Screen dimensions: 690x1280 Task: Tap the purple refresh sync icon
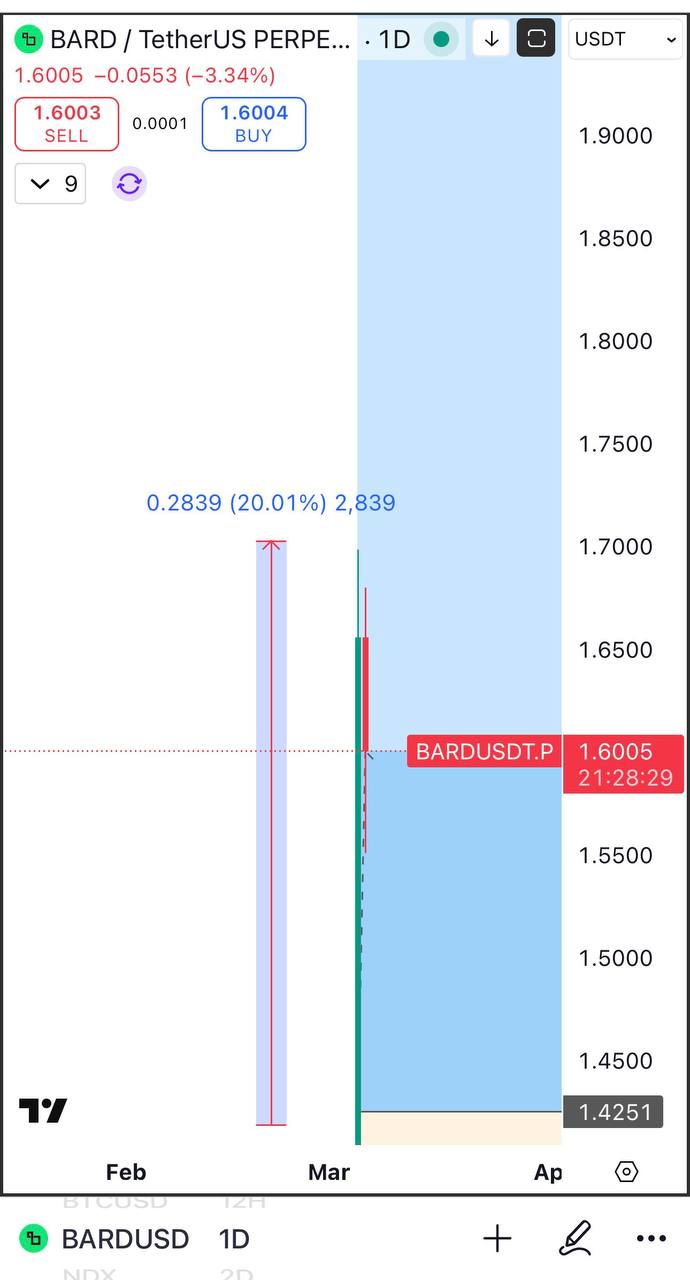[129, 184]
